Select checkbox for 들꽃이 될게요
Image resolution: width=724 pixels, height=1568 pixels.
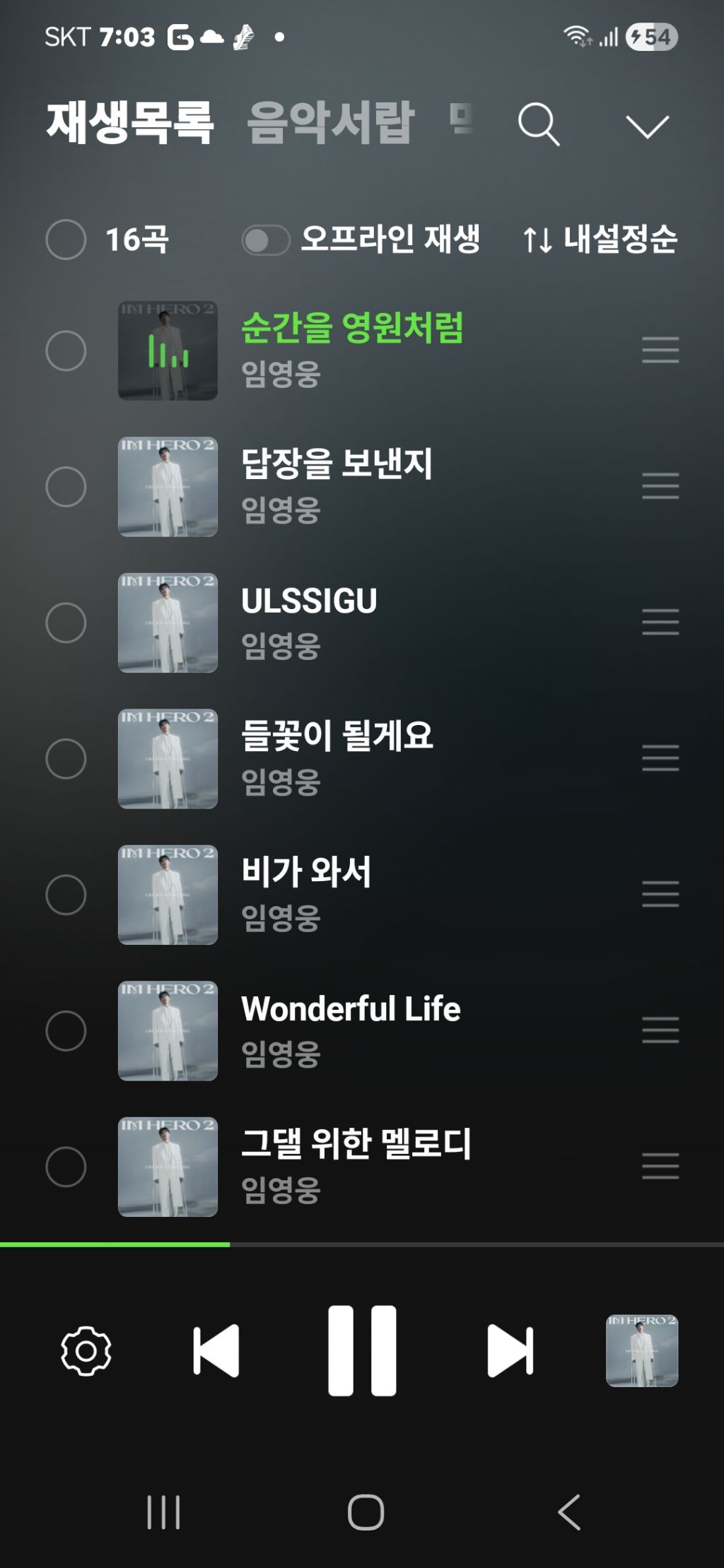pyautogui.click(x=66, y=759)
